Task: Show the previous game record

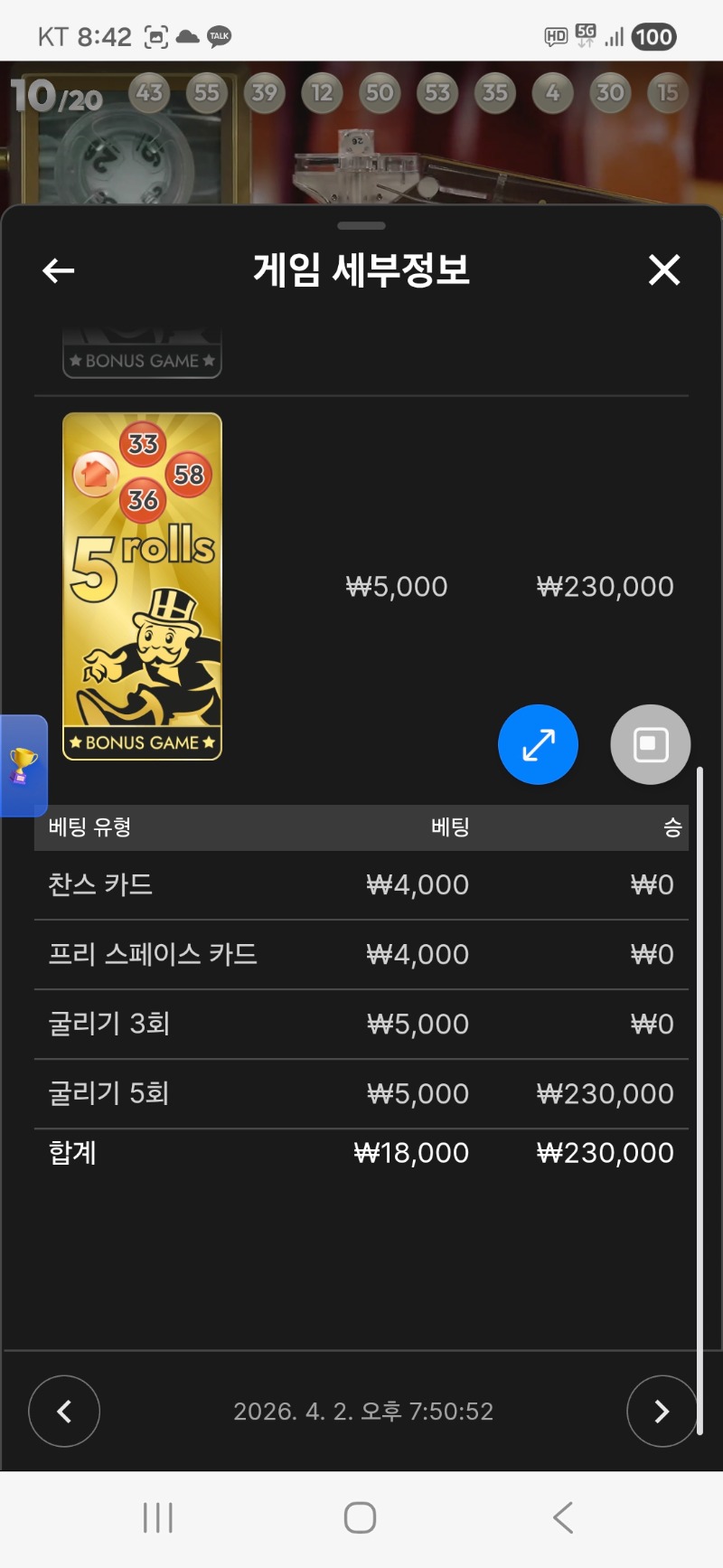Action: coord(64,1411)
